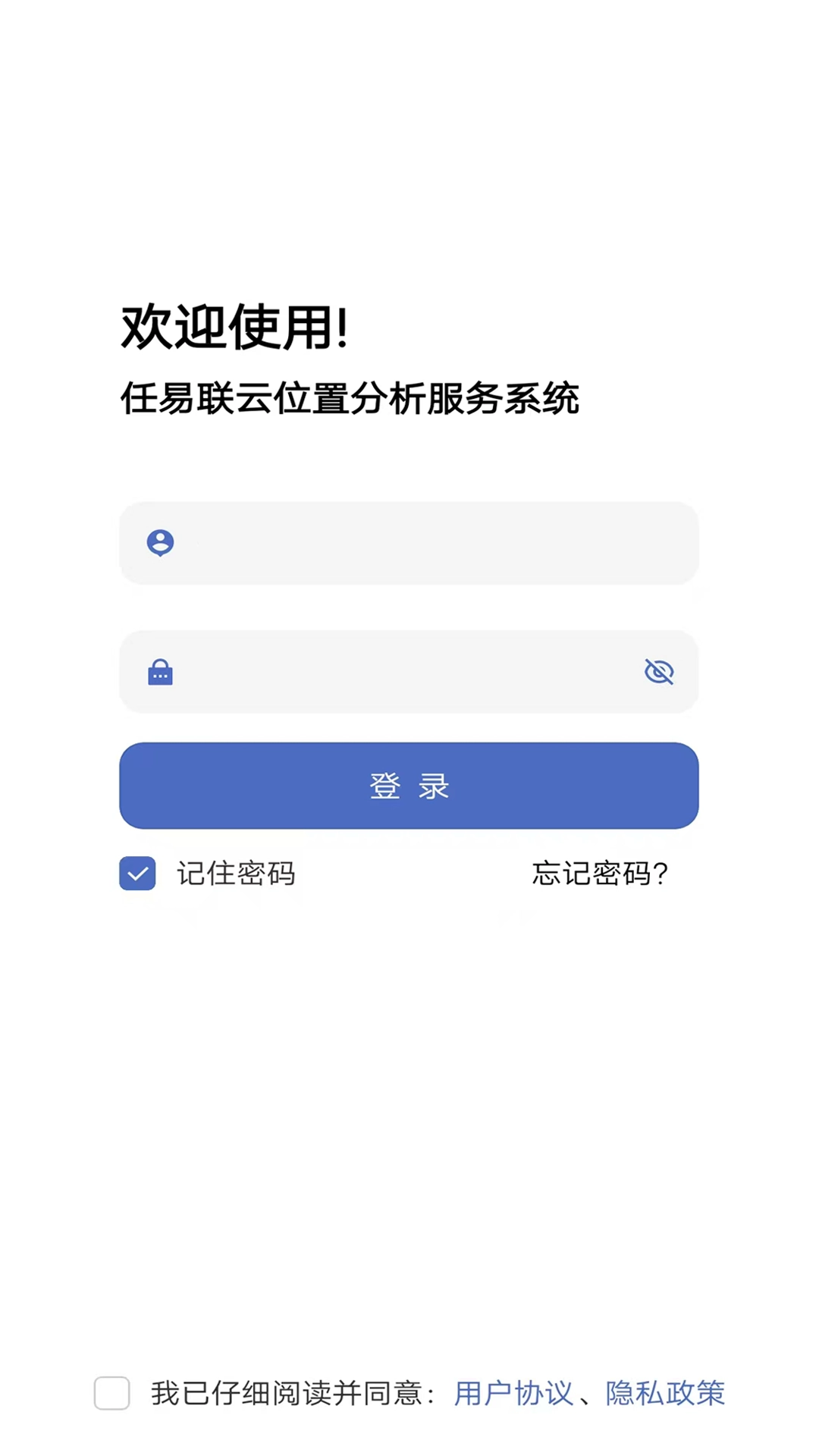Click the lock icon in password field
Image resolution: width=819 pixels, height=1456 pixels.
pos(160,672)
